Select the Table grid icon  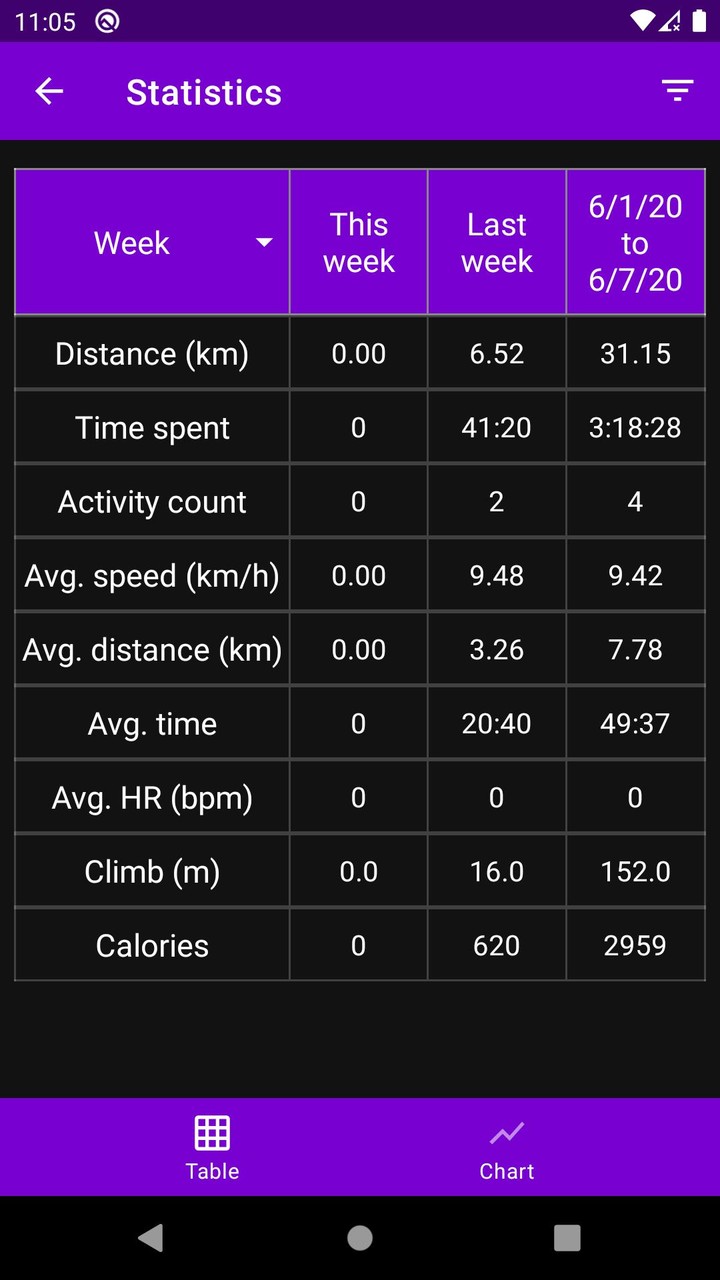pyautogui.click(x=211, y=1131)
